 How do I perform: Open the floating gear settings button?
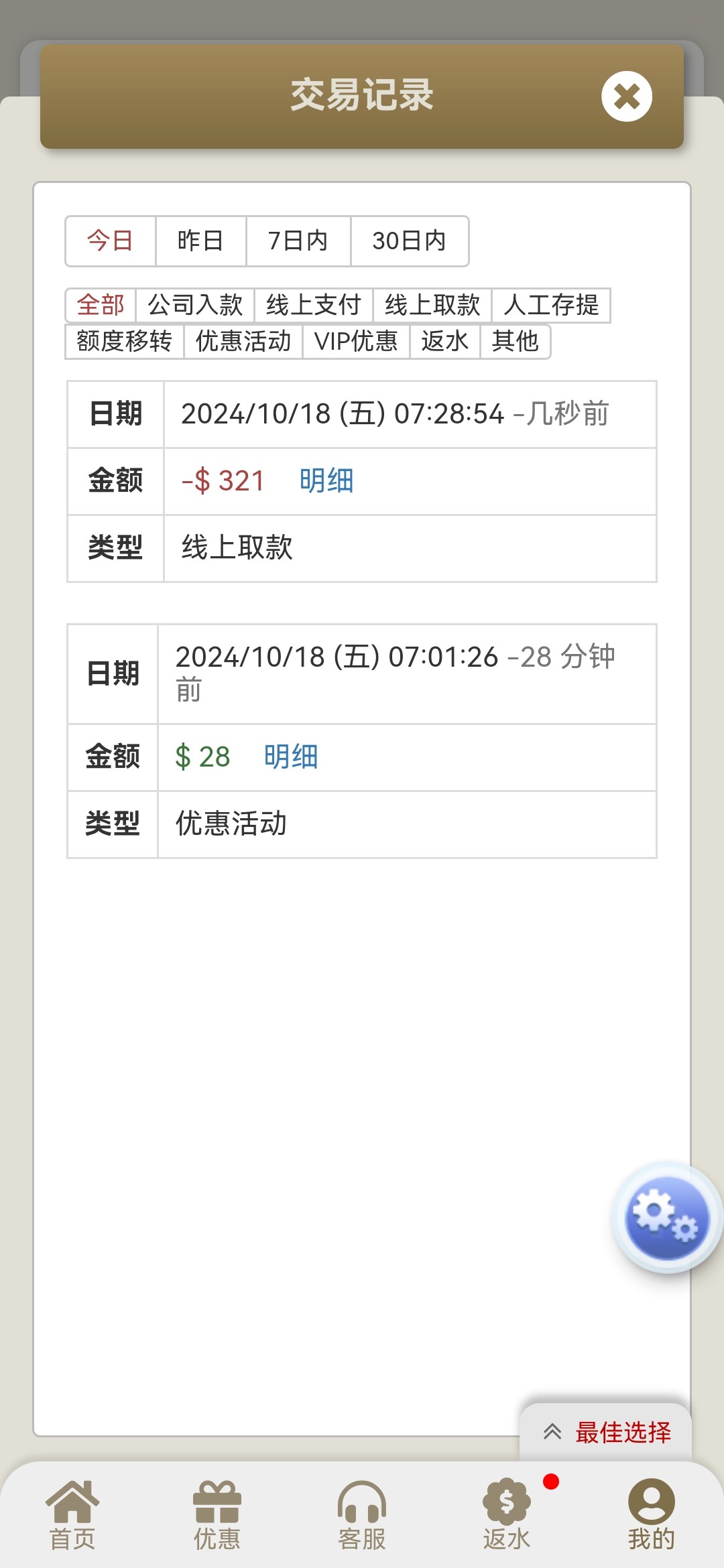[666, 1218]
